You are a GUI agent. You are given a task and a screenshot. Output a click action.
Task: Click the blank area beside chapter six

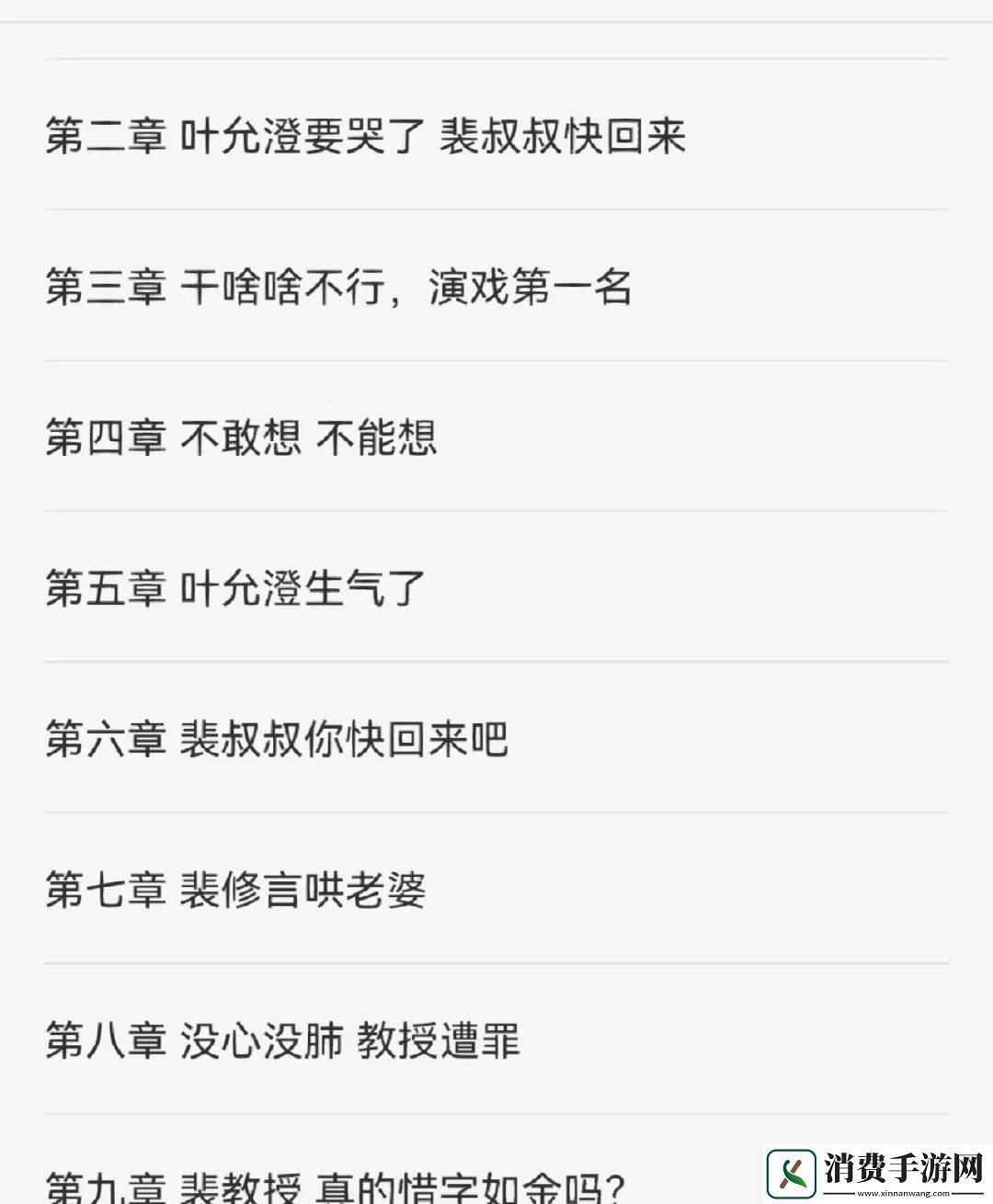(736, 738)
